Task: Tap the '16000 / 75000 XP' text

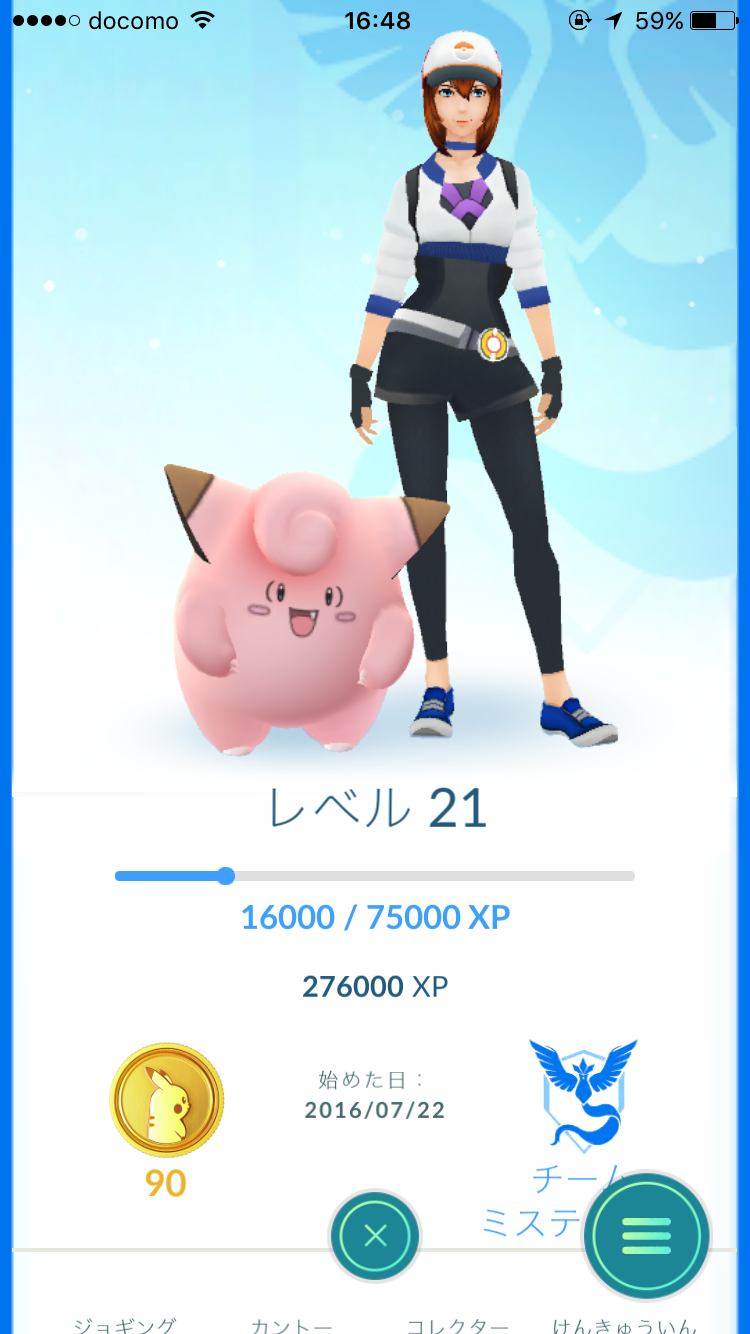Action: tap(375, 917)
